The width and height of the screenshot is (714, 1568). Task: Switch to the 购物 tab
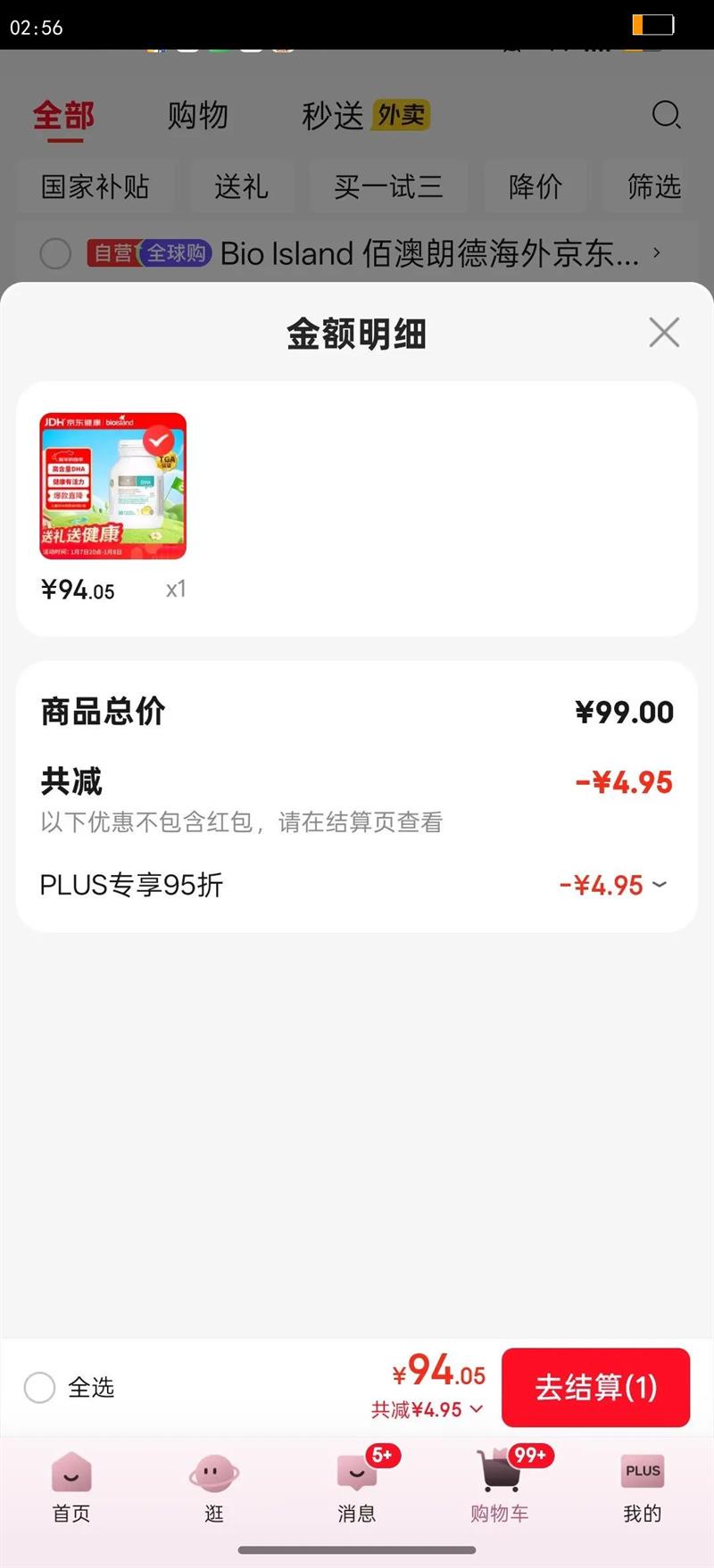[199, 115]
